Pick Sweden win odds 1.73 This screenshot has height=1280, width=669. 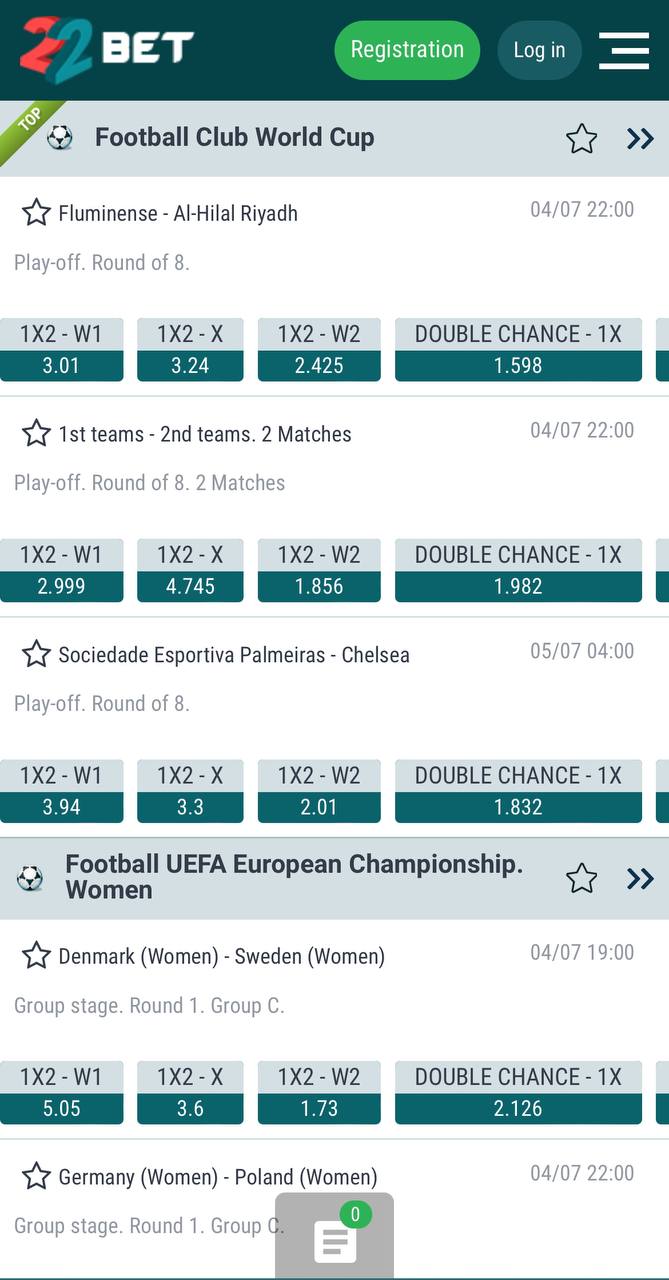coord(319,1092)
